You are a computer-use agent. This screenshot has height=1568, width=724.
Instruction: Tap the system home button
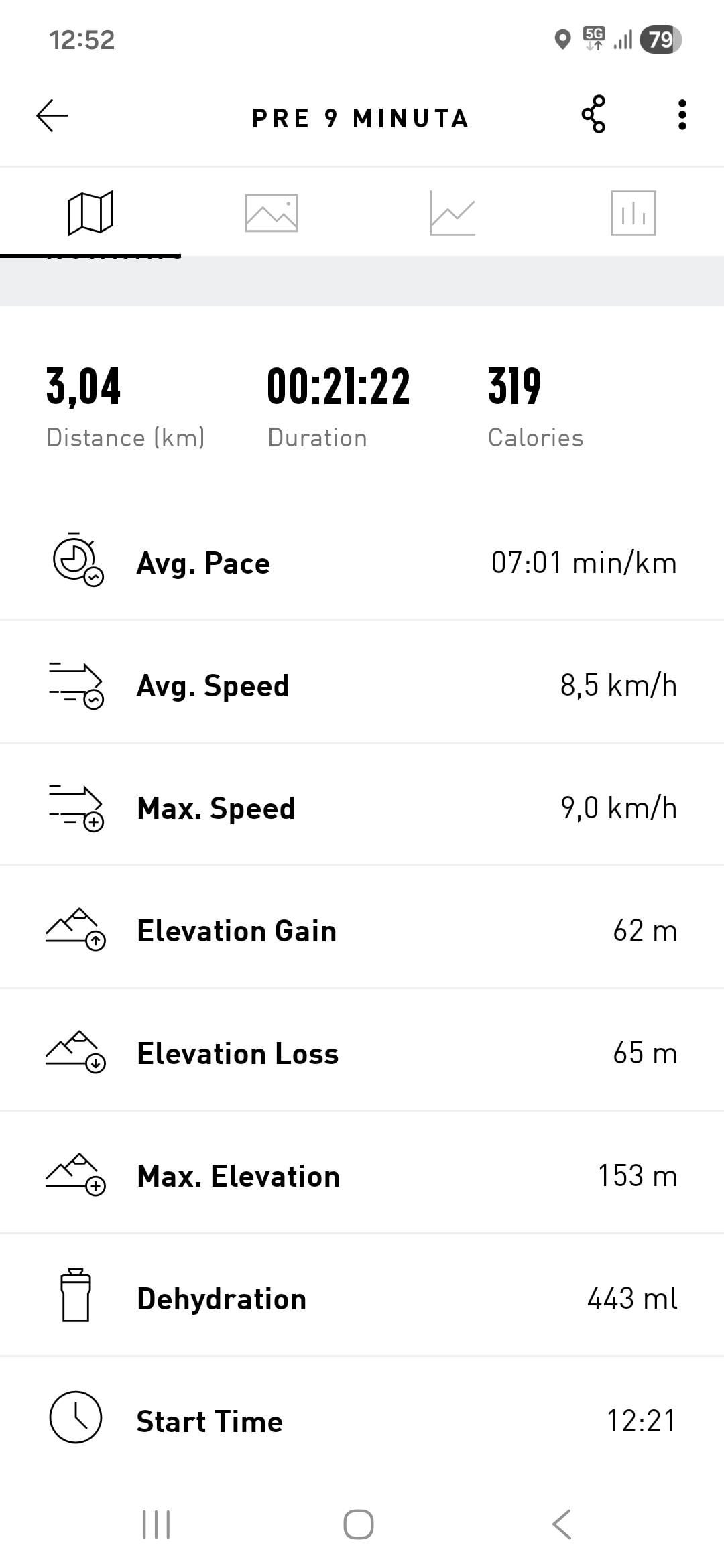[359, 1524]
